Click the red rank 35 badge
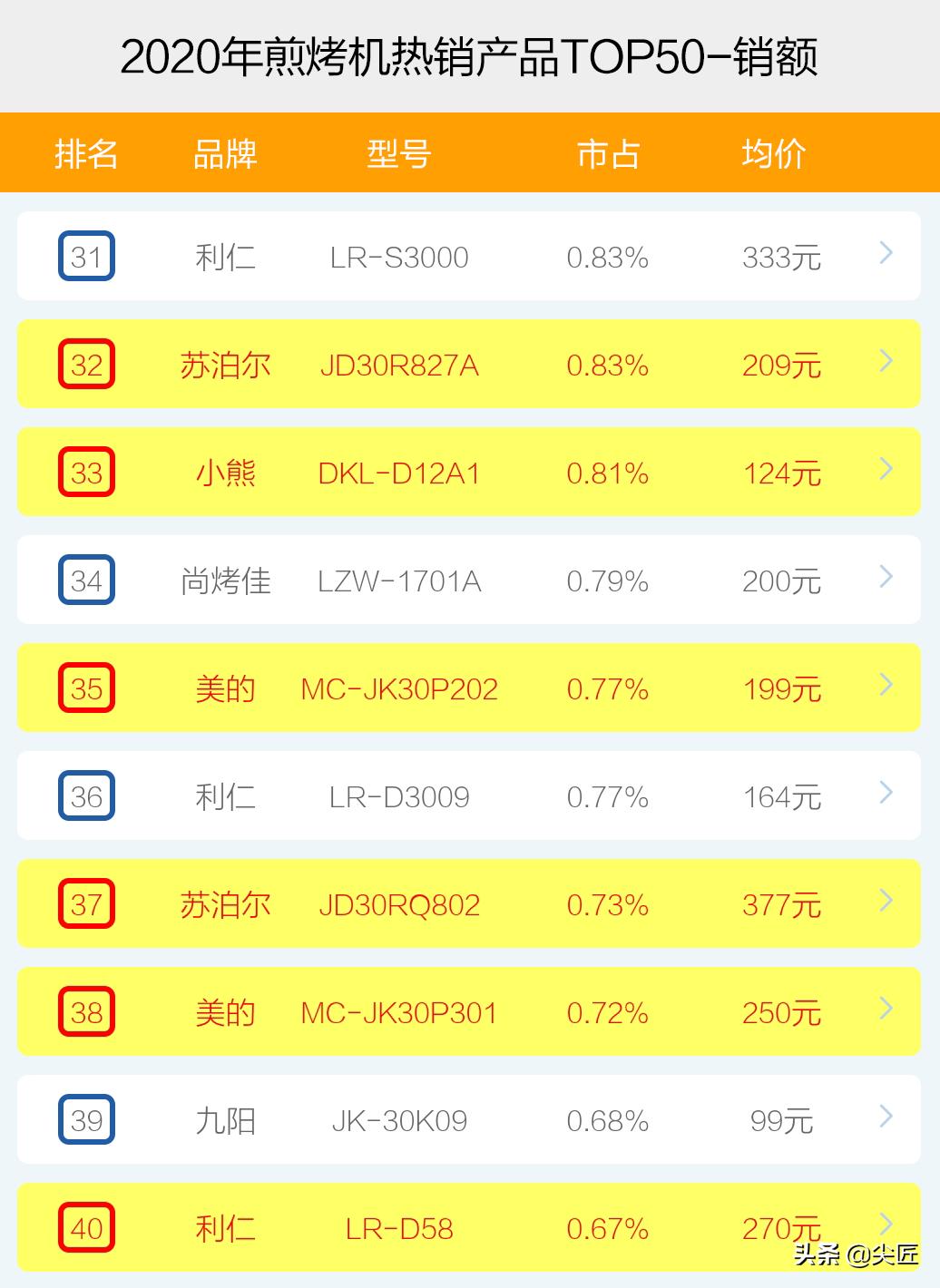The height and width of the screenshot is (1288, 940). pos(86,688)
